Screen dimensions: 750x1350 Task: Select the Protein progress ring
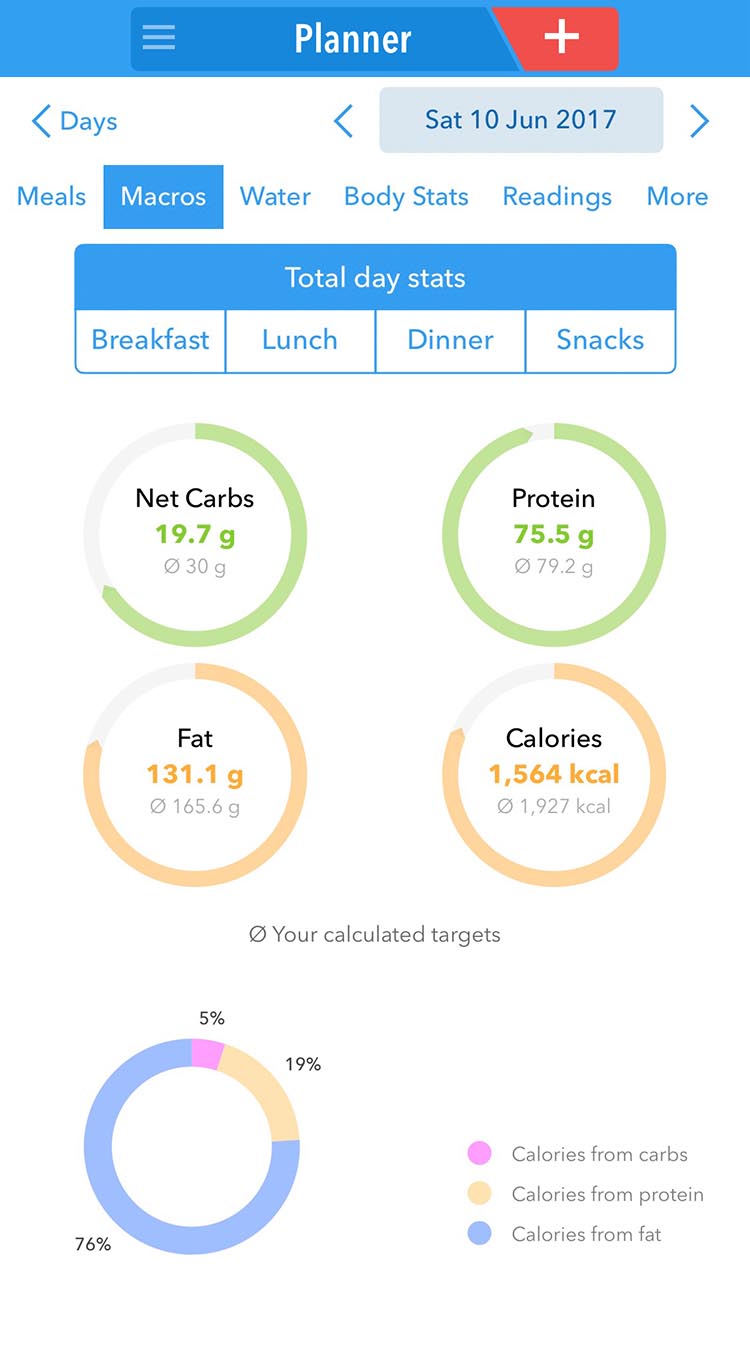click(x=552, y=533)
